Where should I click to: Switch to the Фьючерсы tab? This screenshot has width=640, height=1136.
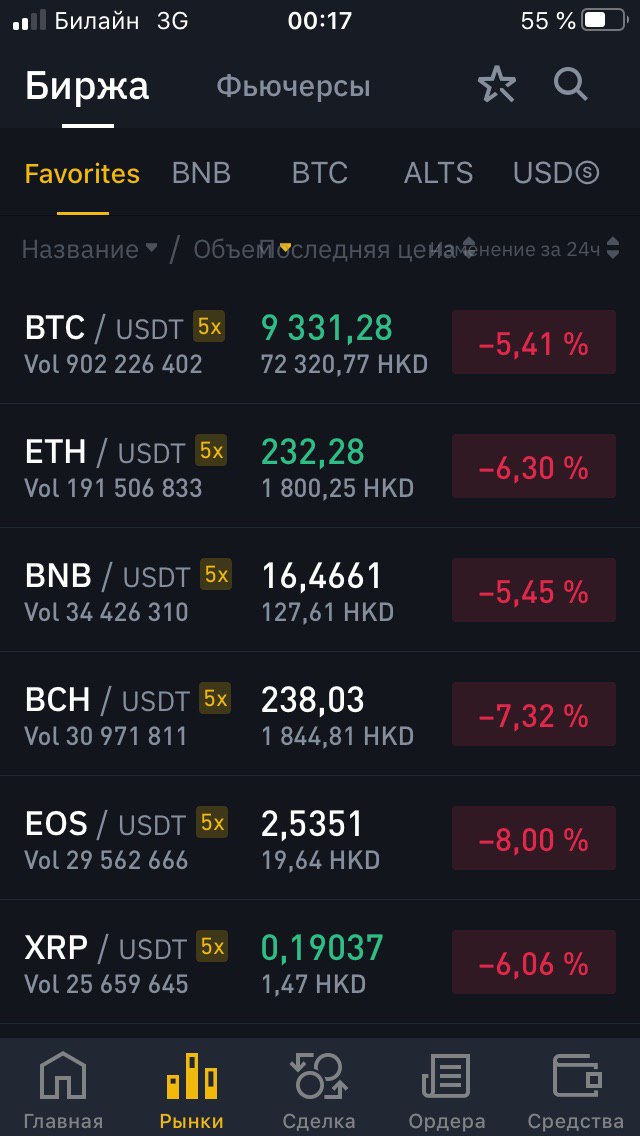click(x=294, y=86)
